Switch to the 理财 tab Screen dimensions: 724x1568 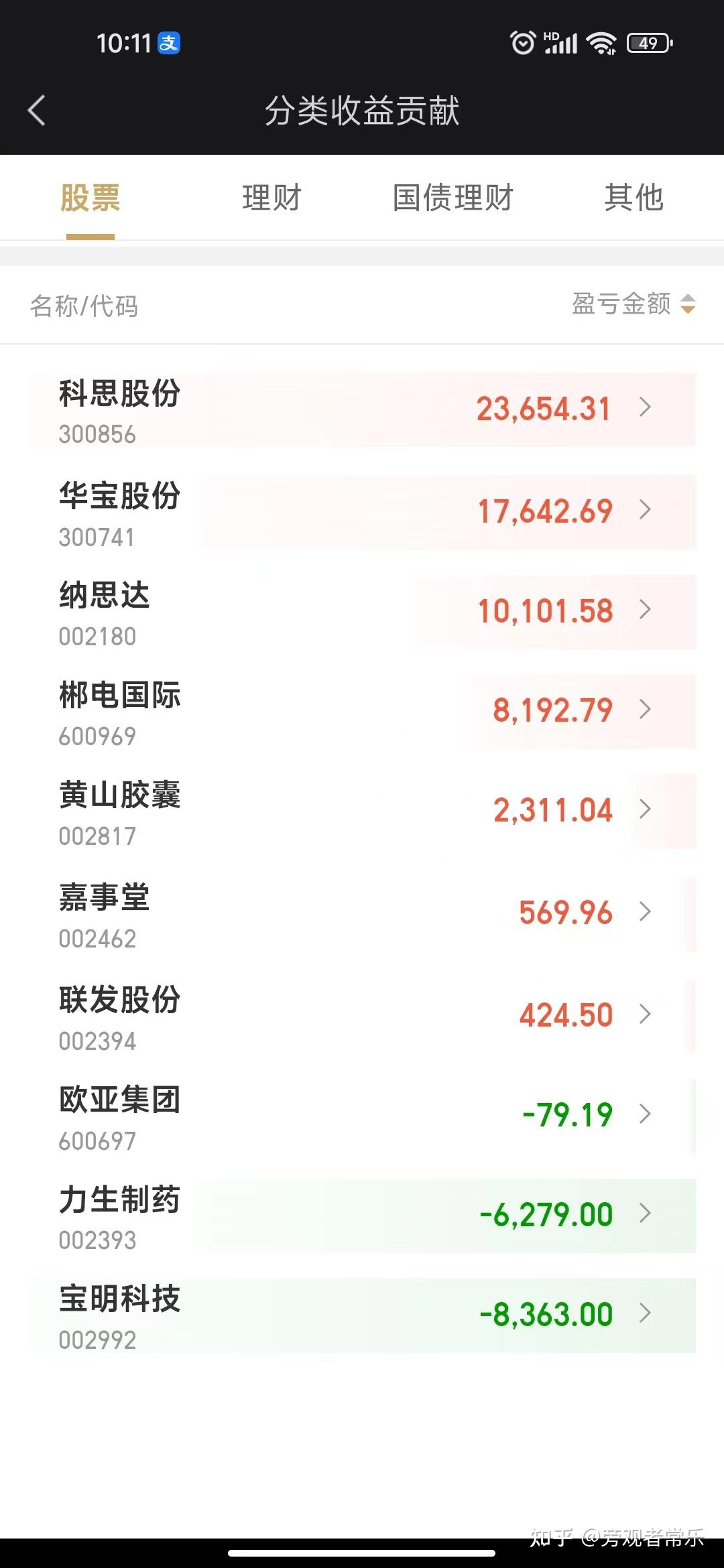point(271,198)
